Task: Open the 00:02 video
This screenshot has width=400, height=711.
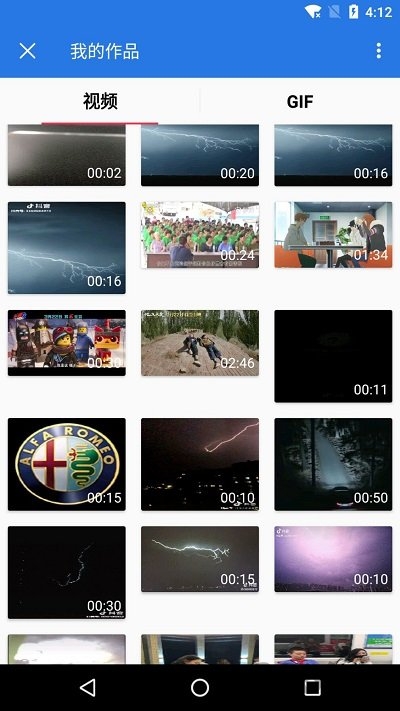Action: coord(67,155)
